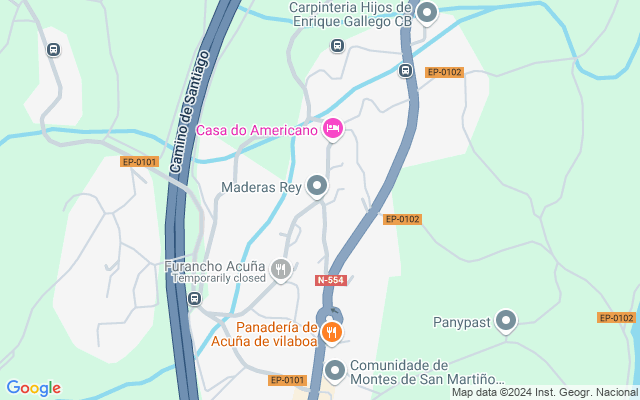This screenshot has width=640, height=400.
Task: Open the Casa do Americano lodging marker
Action: (x=334, y=128)
